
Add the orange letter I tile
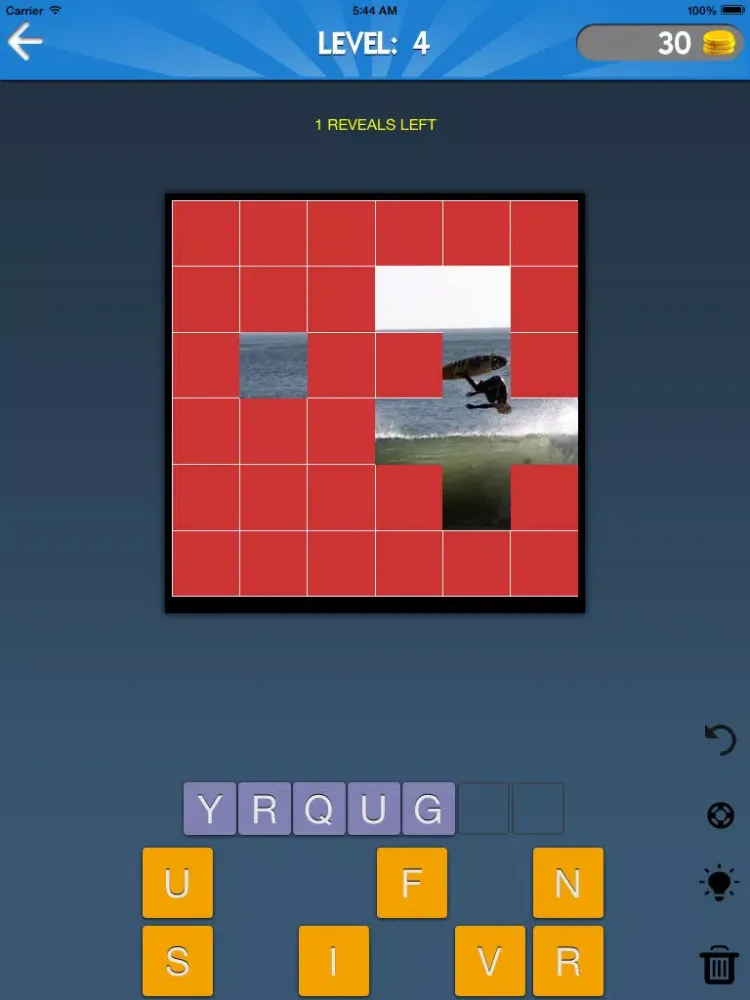pyautogui.click(x=333, y=961)
